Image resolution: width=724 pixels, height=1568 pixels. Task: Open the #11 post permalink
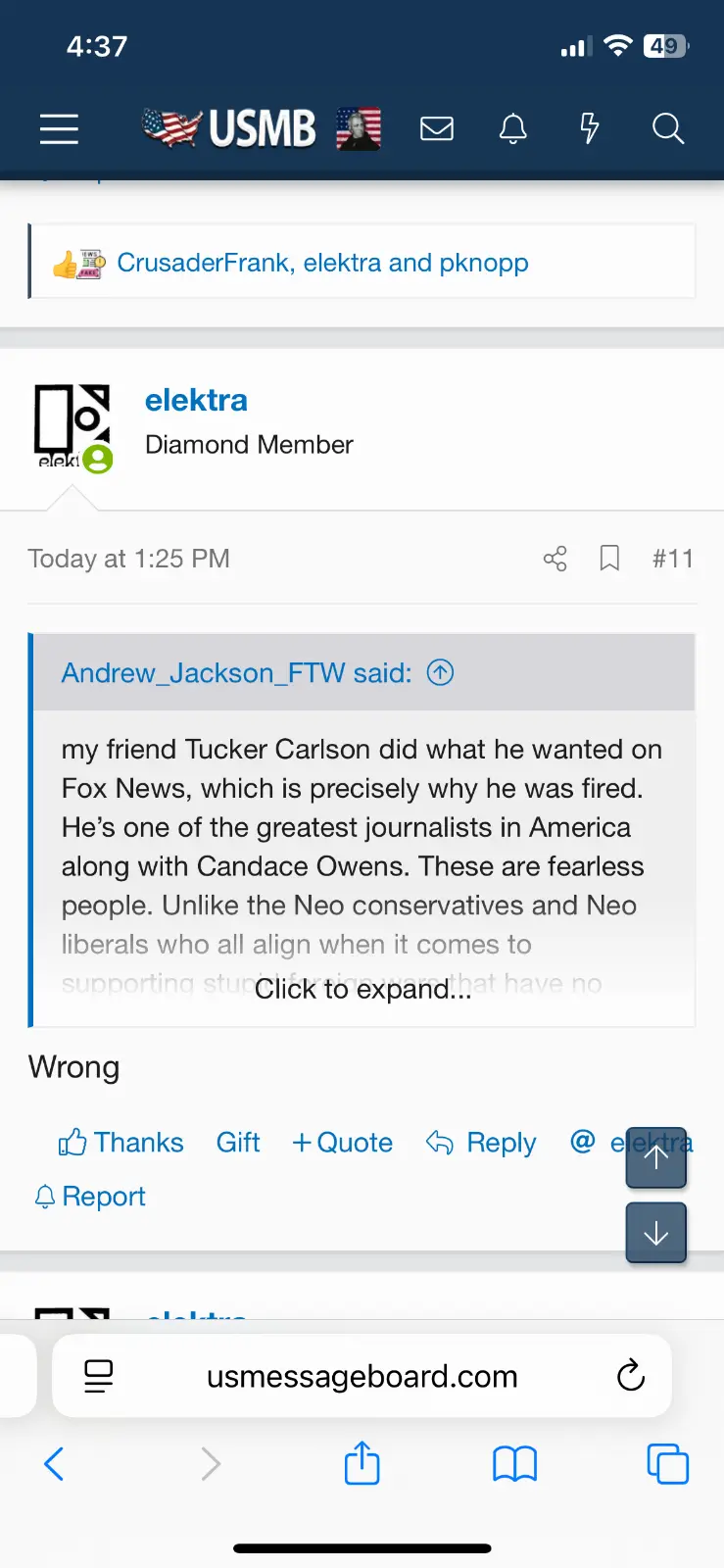tap(672, 559)
